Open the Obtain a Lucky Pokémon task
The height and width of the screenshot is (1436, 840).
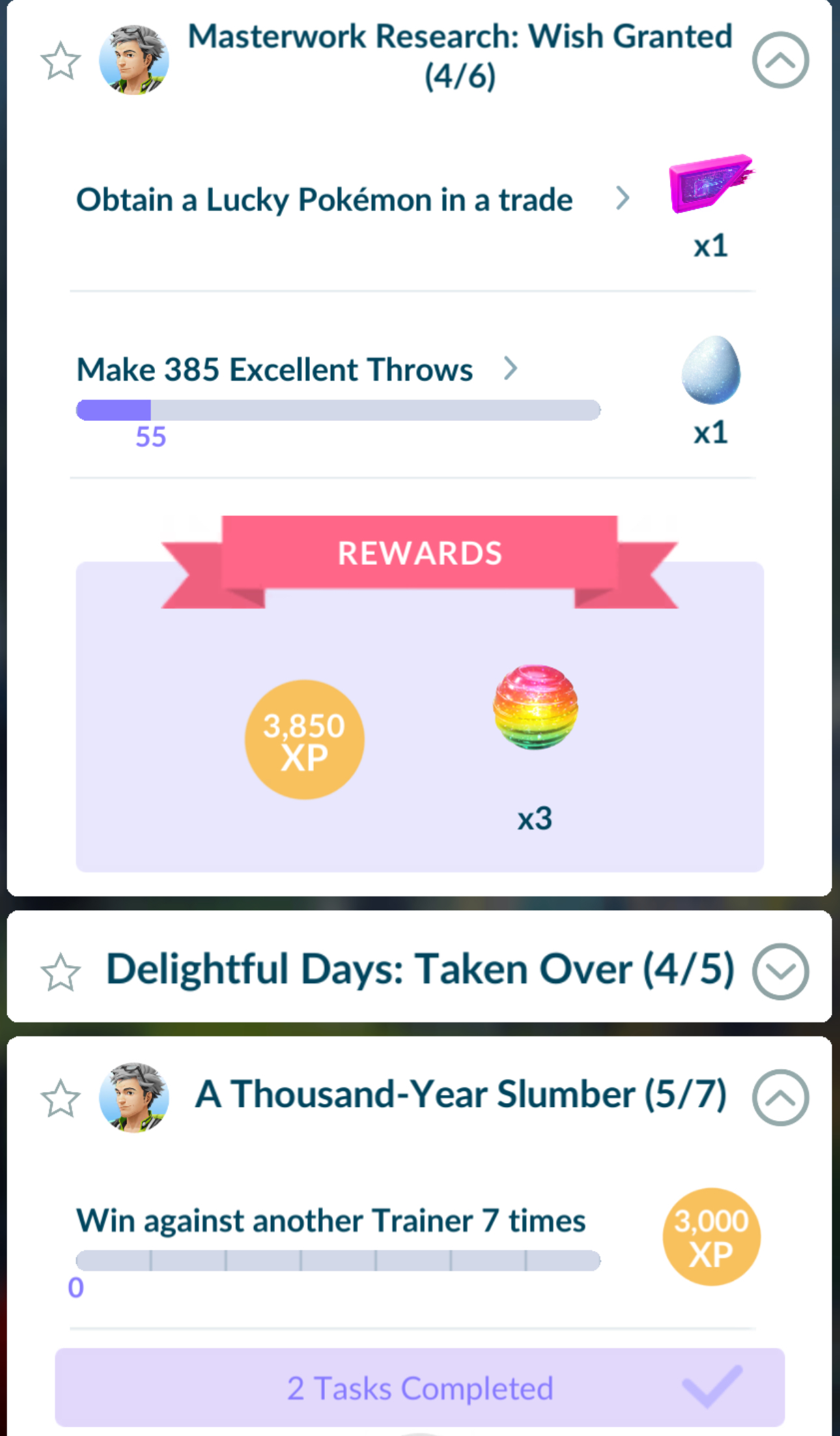622,199
